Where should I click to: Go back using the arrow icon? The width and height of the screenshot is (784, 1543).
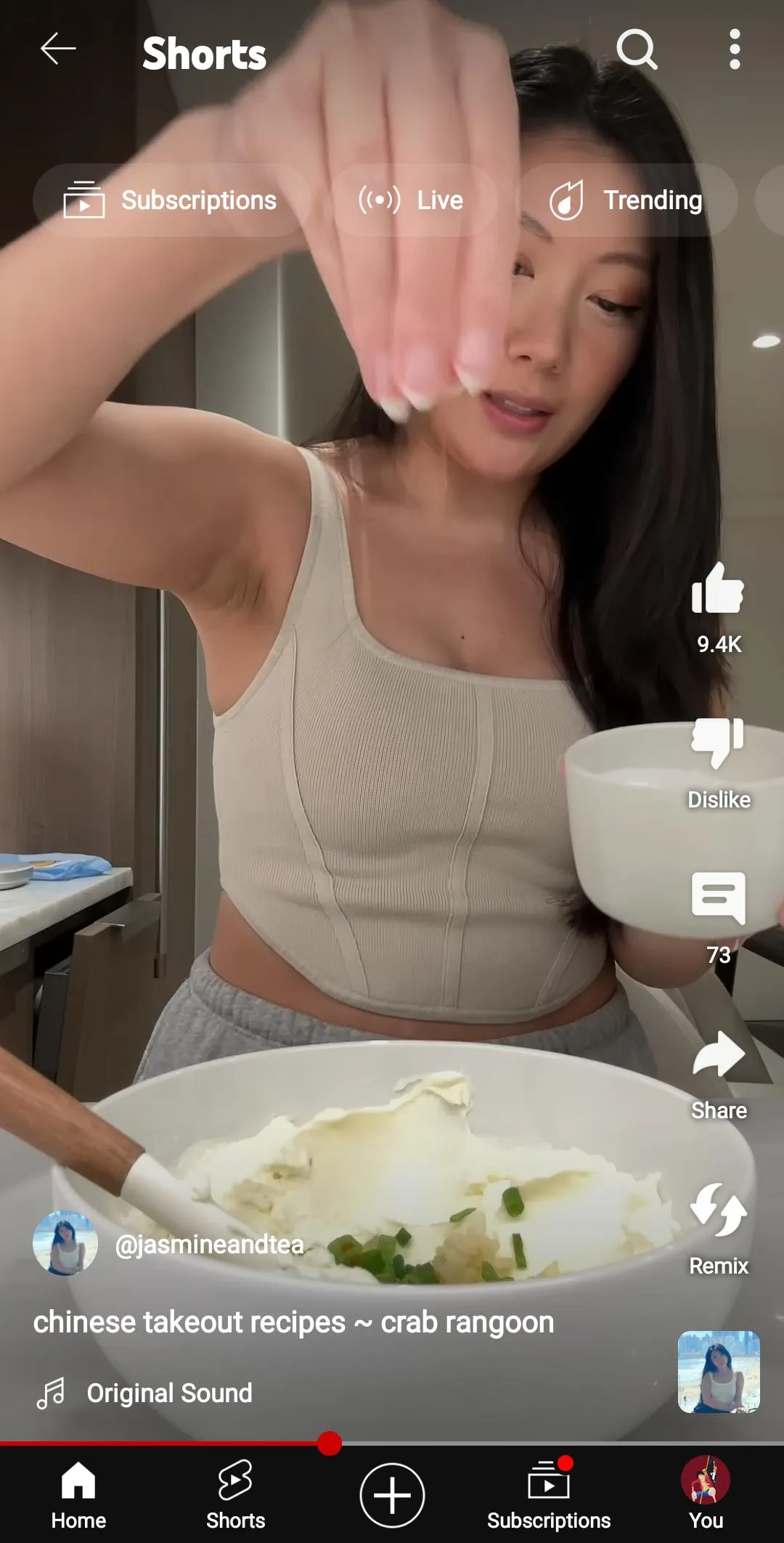[x=58, y=49]
